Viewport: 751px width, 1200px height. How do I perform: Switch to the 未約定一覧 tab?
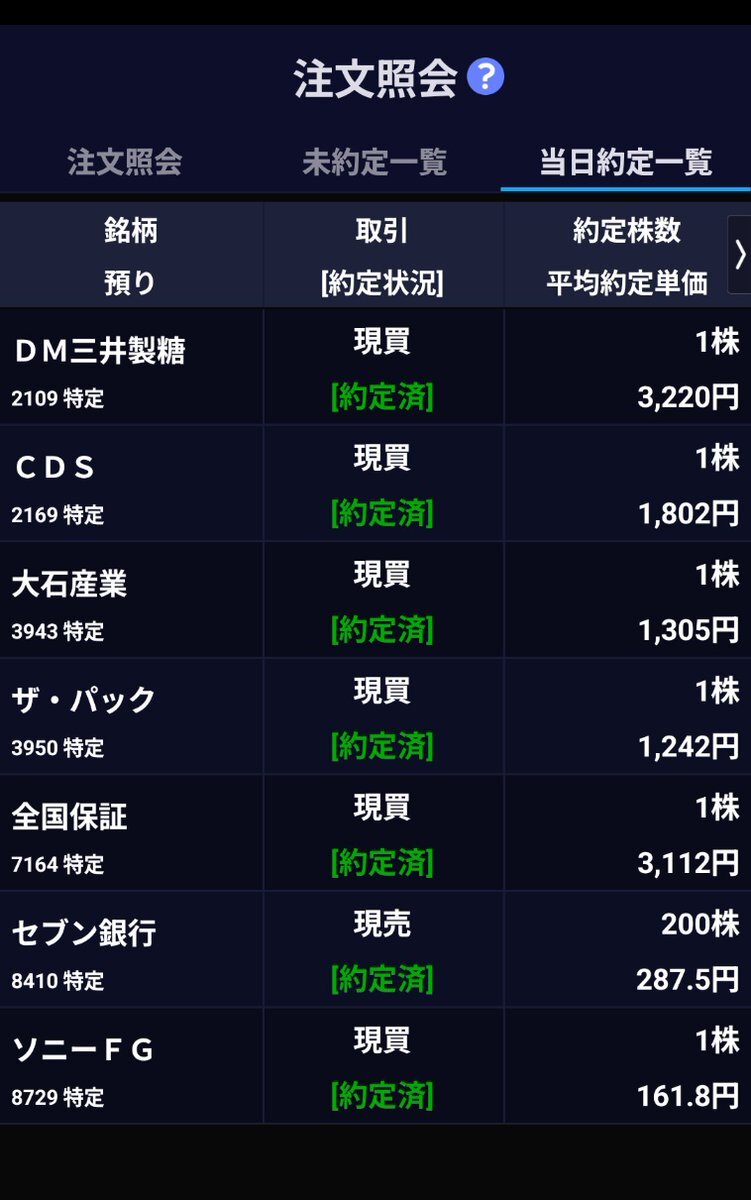[375, 162]
